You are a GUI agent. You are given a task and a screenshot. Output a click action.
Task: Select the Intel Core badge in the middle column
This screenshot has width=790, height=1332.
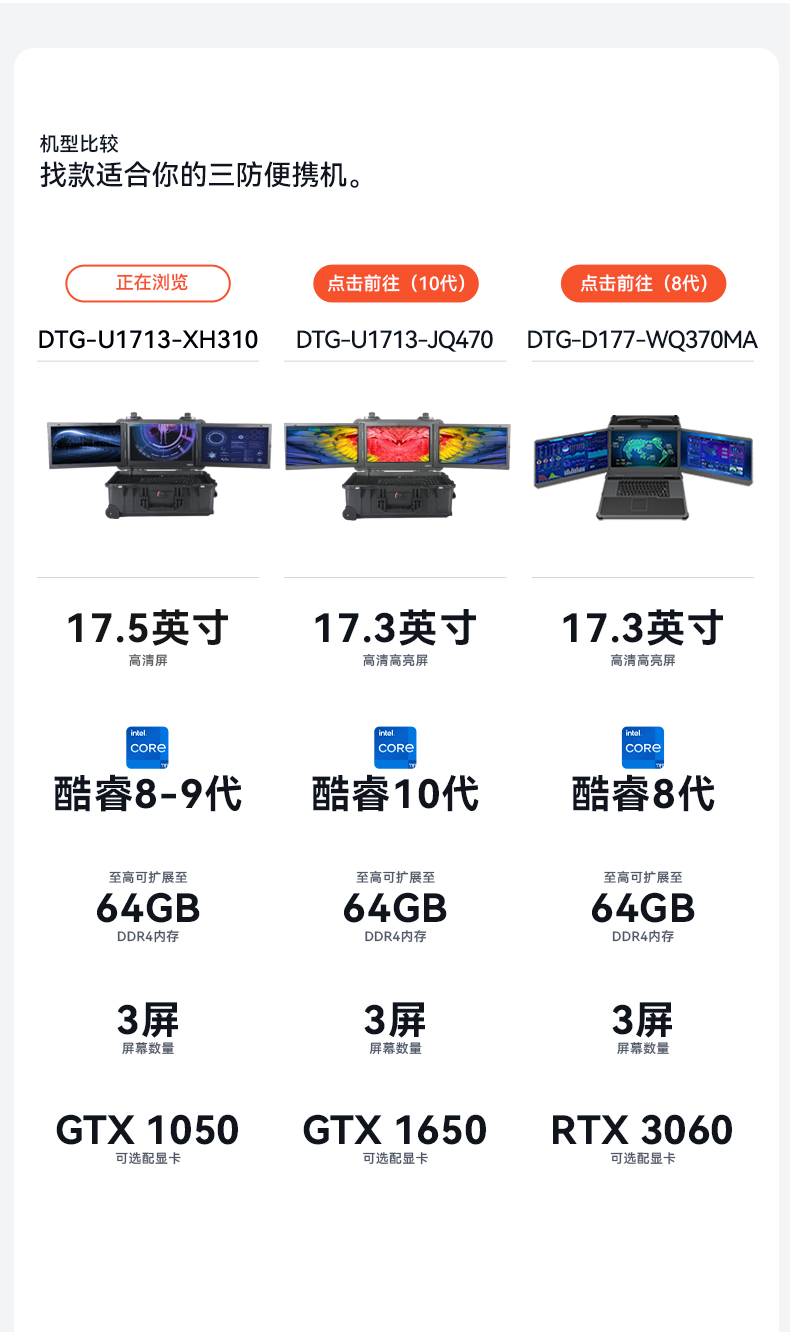[395, 748]
